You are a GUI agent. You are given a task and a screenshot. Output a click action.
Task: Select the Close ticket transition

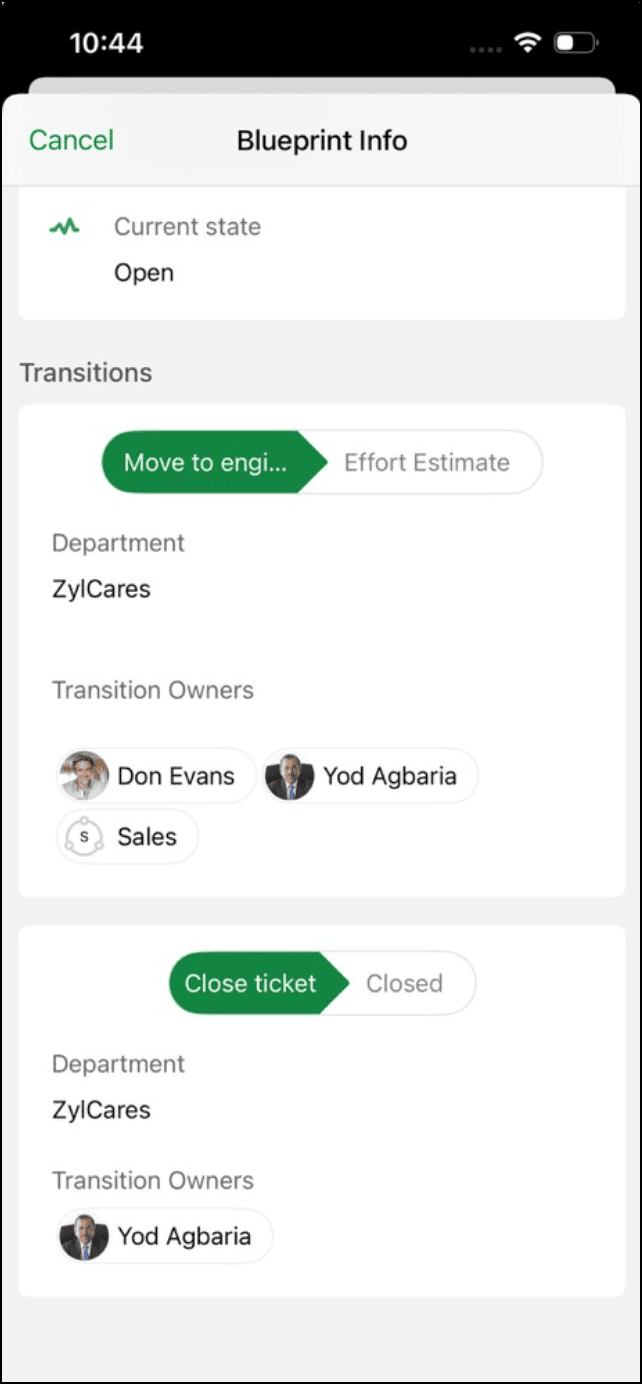pos(250,983)
